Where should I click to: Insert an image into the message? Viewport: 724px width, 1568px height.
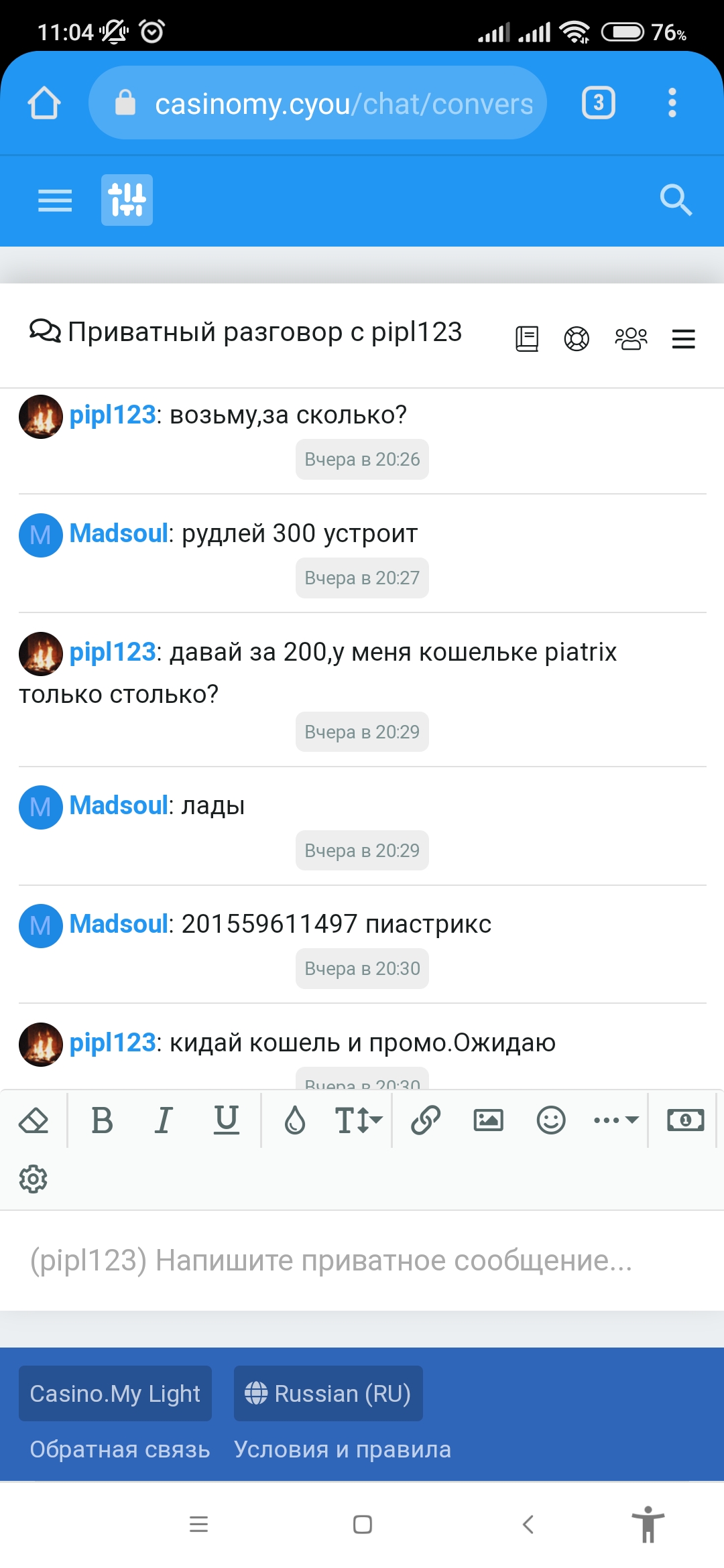[x=488, y=1120]
